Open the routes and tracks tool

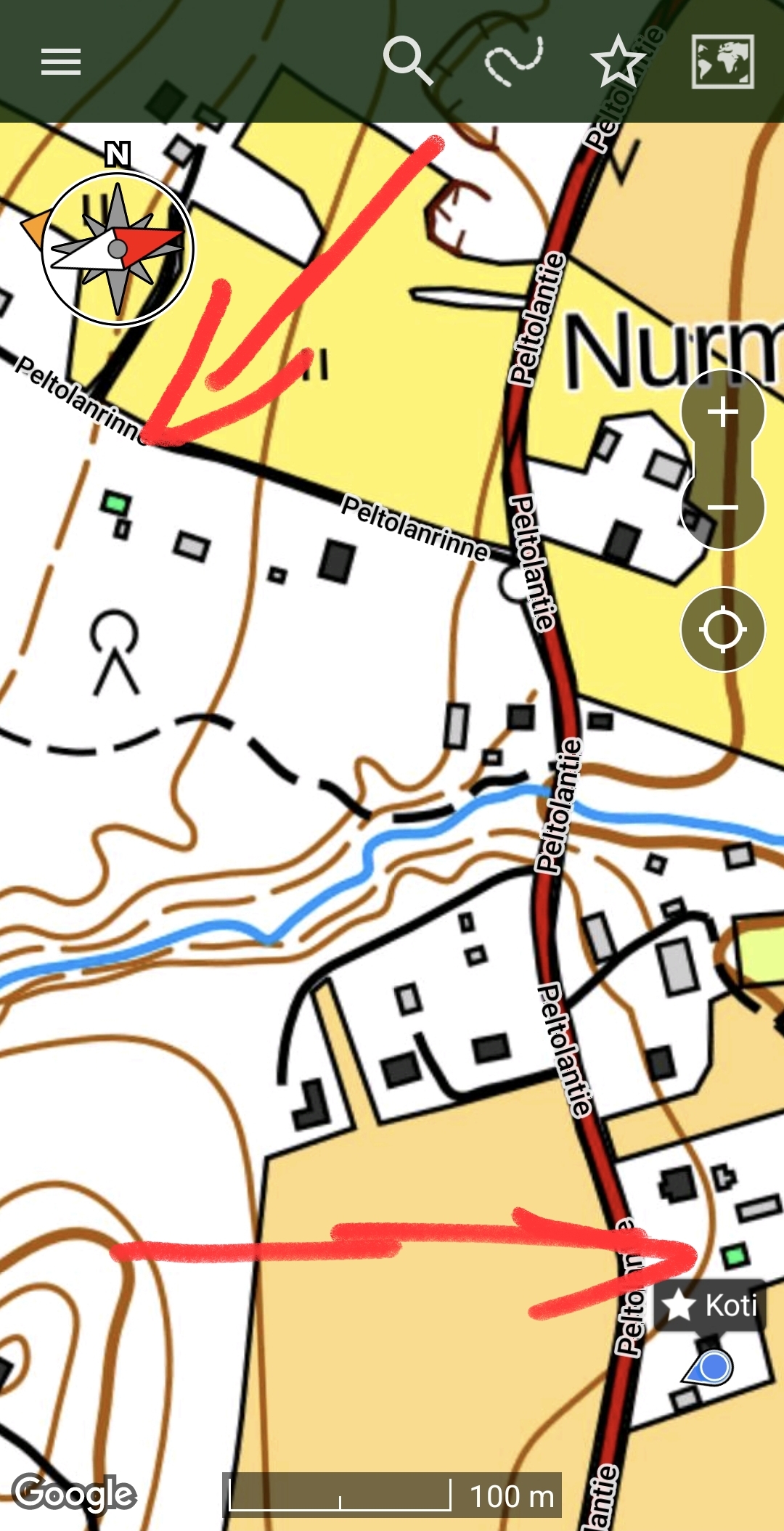[x=514, y=61]
